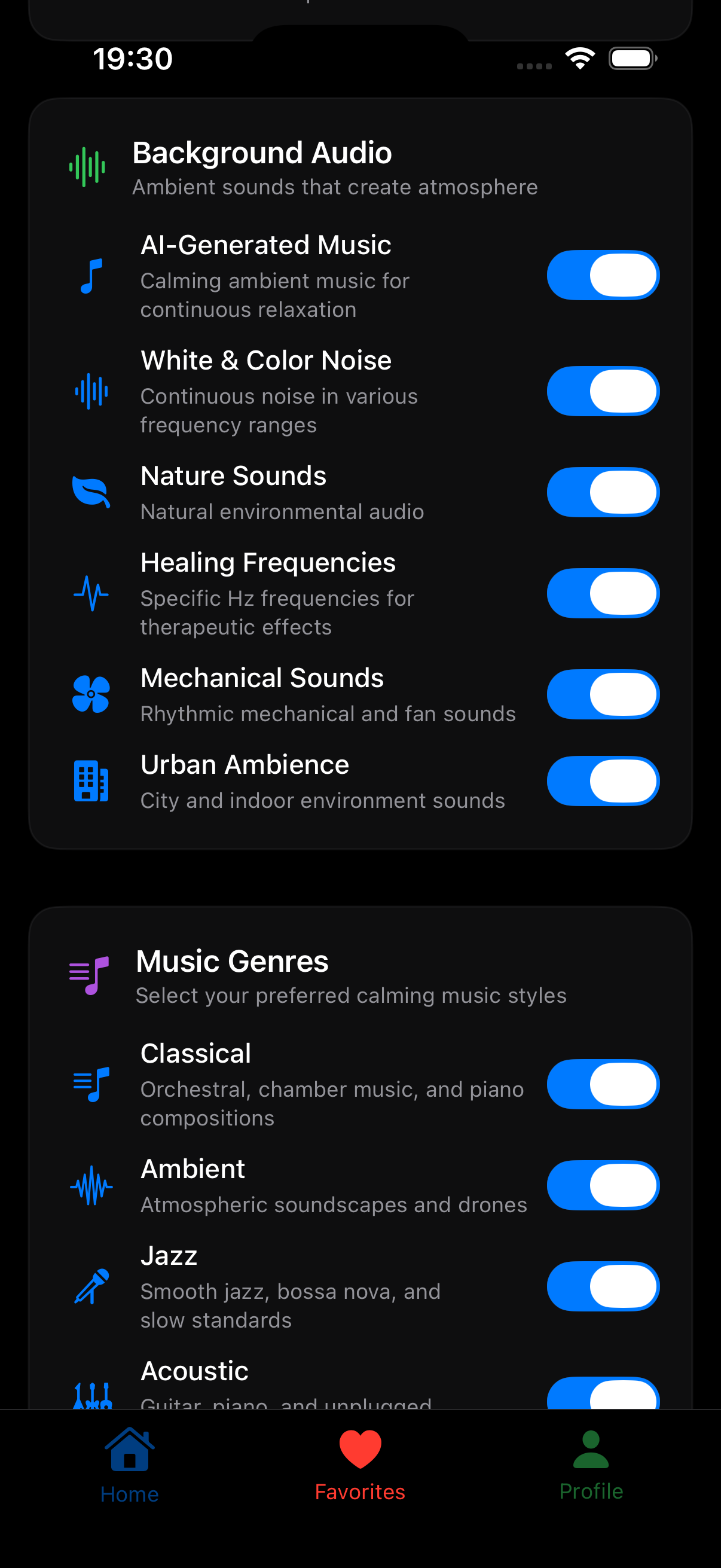Switch to the Profile tab

pyautogui.click(x=591, y=1465)
